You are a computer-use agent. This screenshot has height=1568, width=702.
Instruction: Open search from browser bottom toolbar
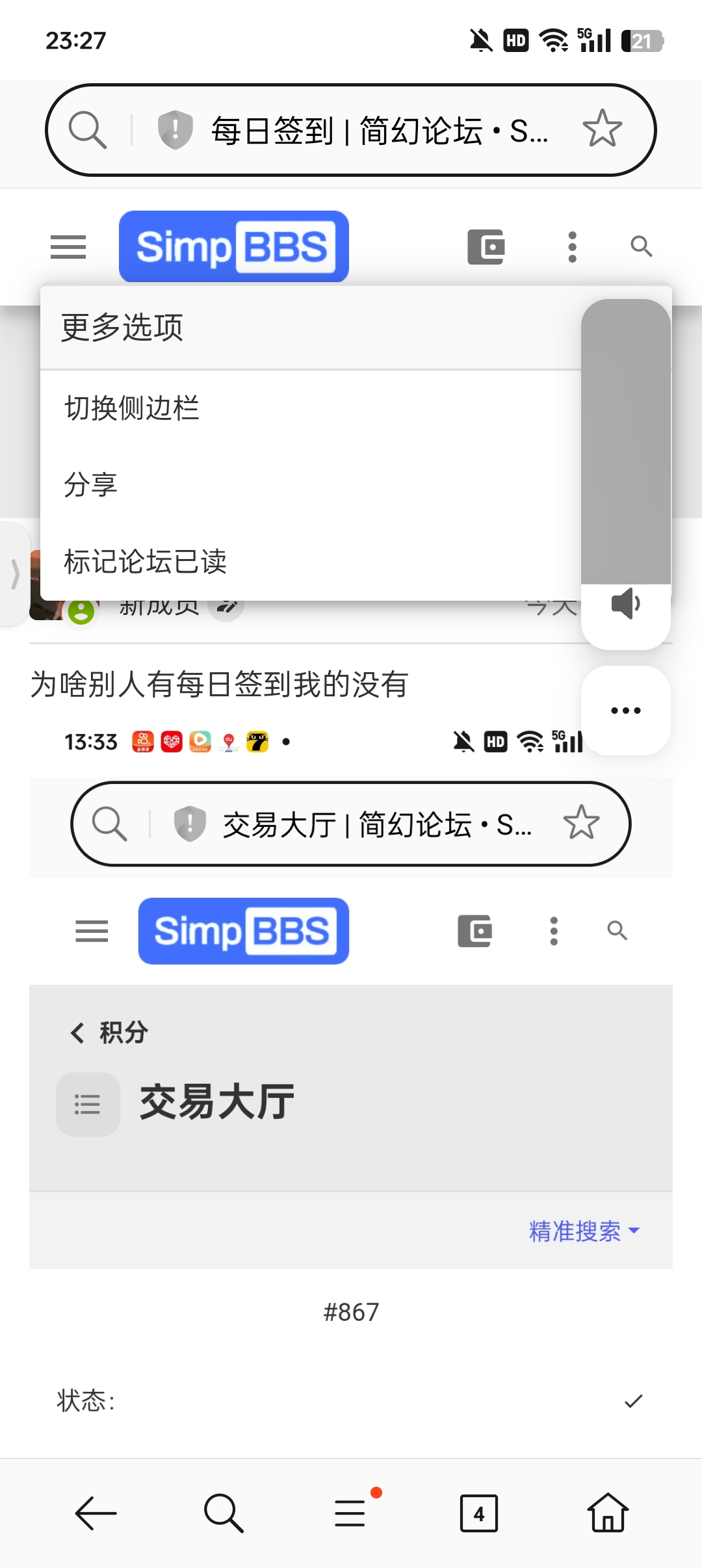pos(223,1513)
